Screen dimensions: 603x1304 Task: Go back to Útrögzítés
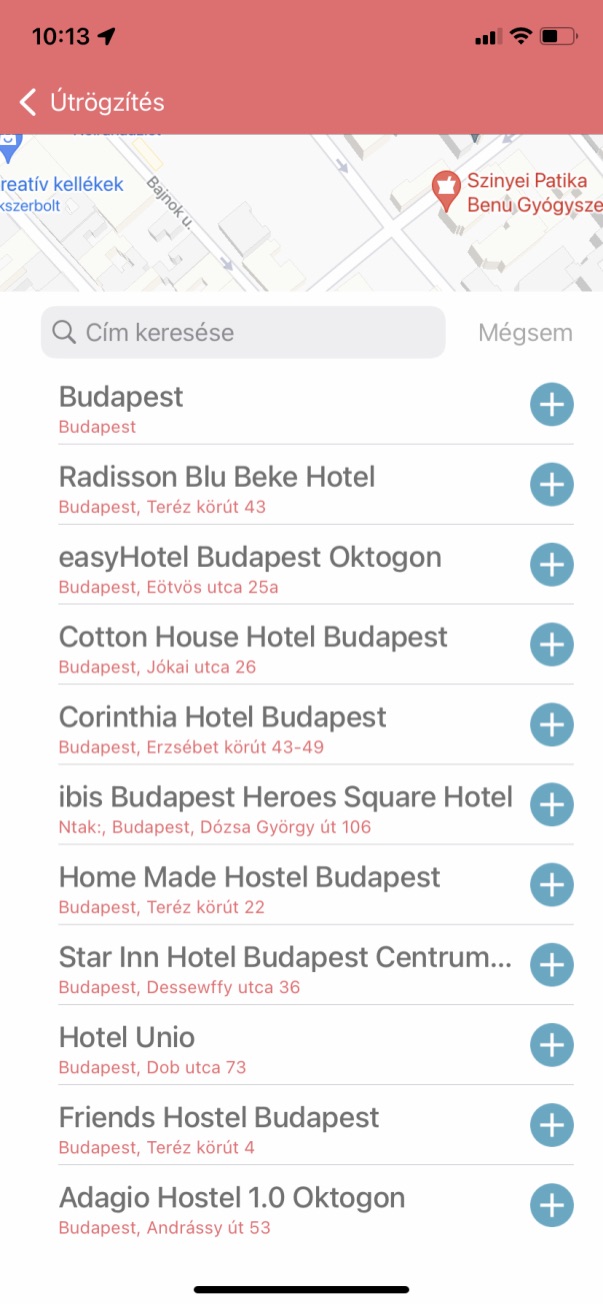coord(91,102)
